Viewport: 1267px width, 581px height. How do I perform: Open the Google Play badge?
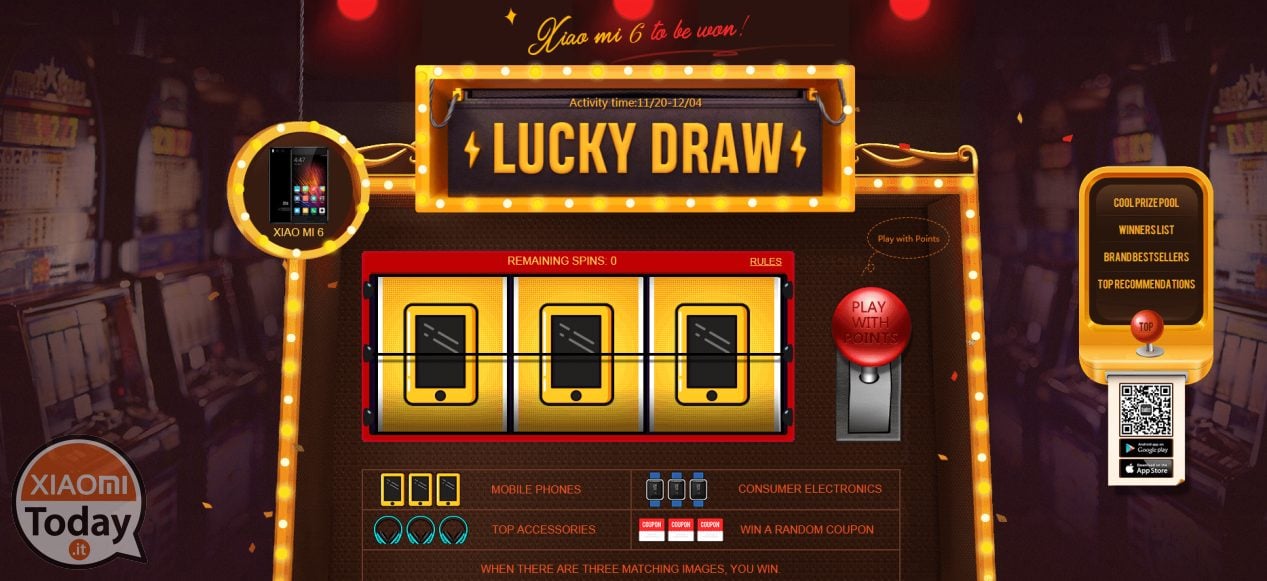pos(1146,449)
